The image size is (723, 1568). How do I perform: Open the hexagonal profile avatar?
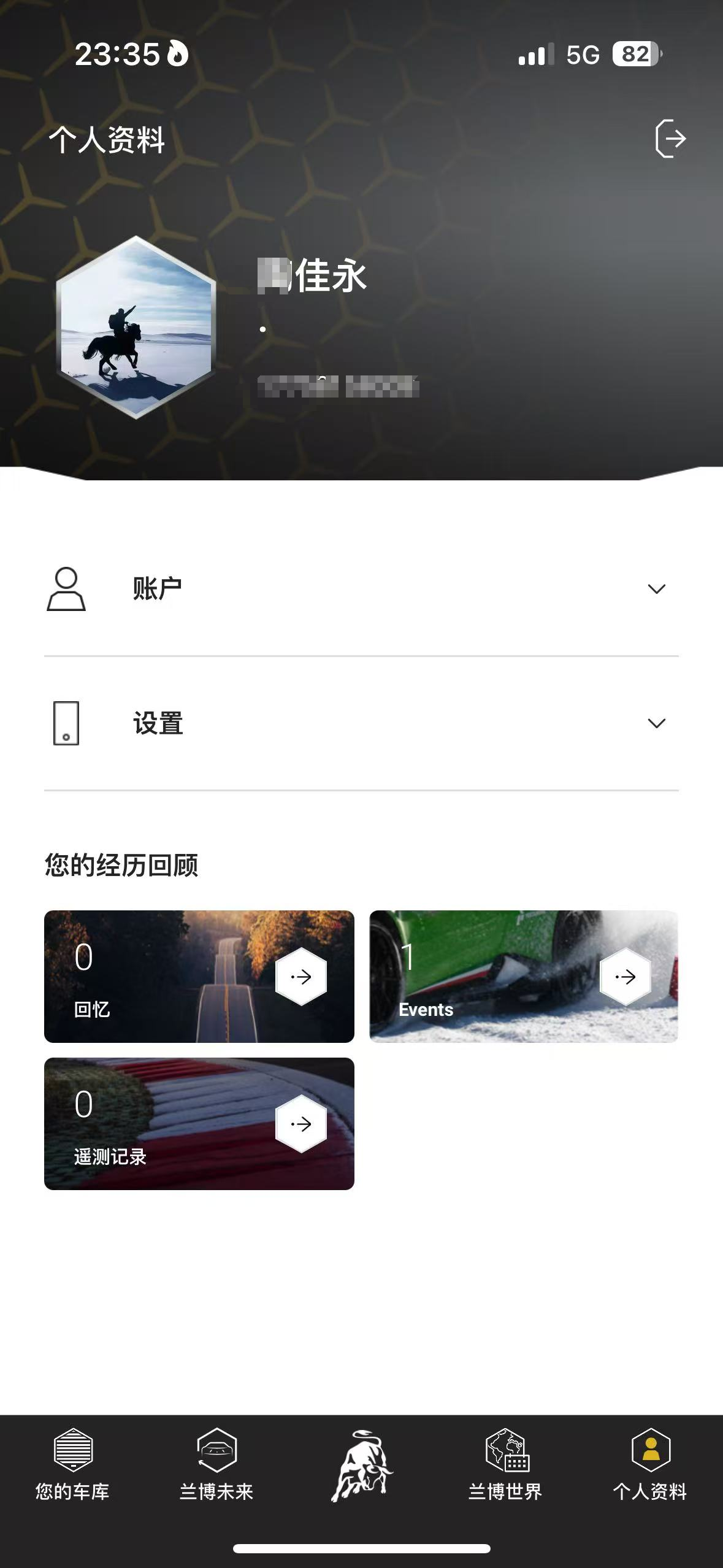click(x=136, y=327)
